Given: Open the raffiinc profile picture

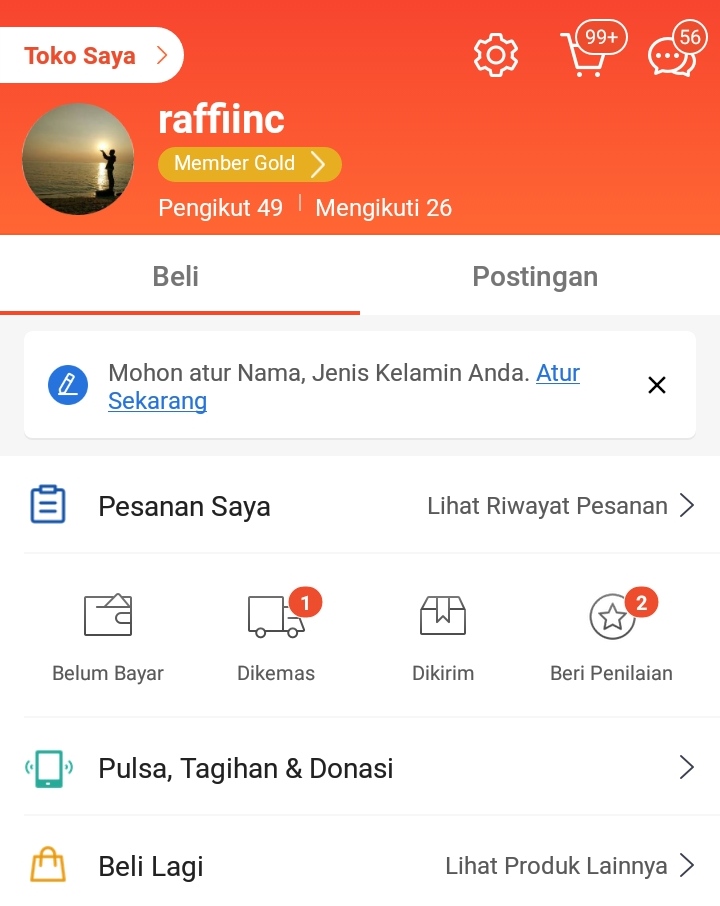Looking at the screenshot, I should tap(77, 158).
